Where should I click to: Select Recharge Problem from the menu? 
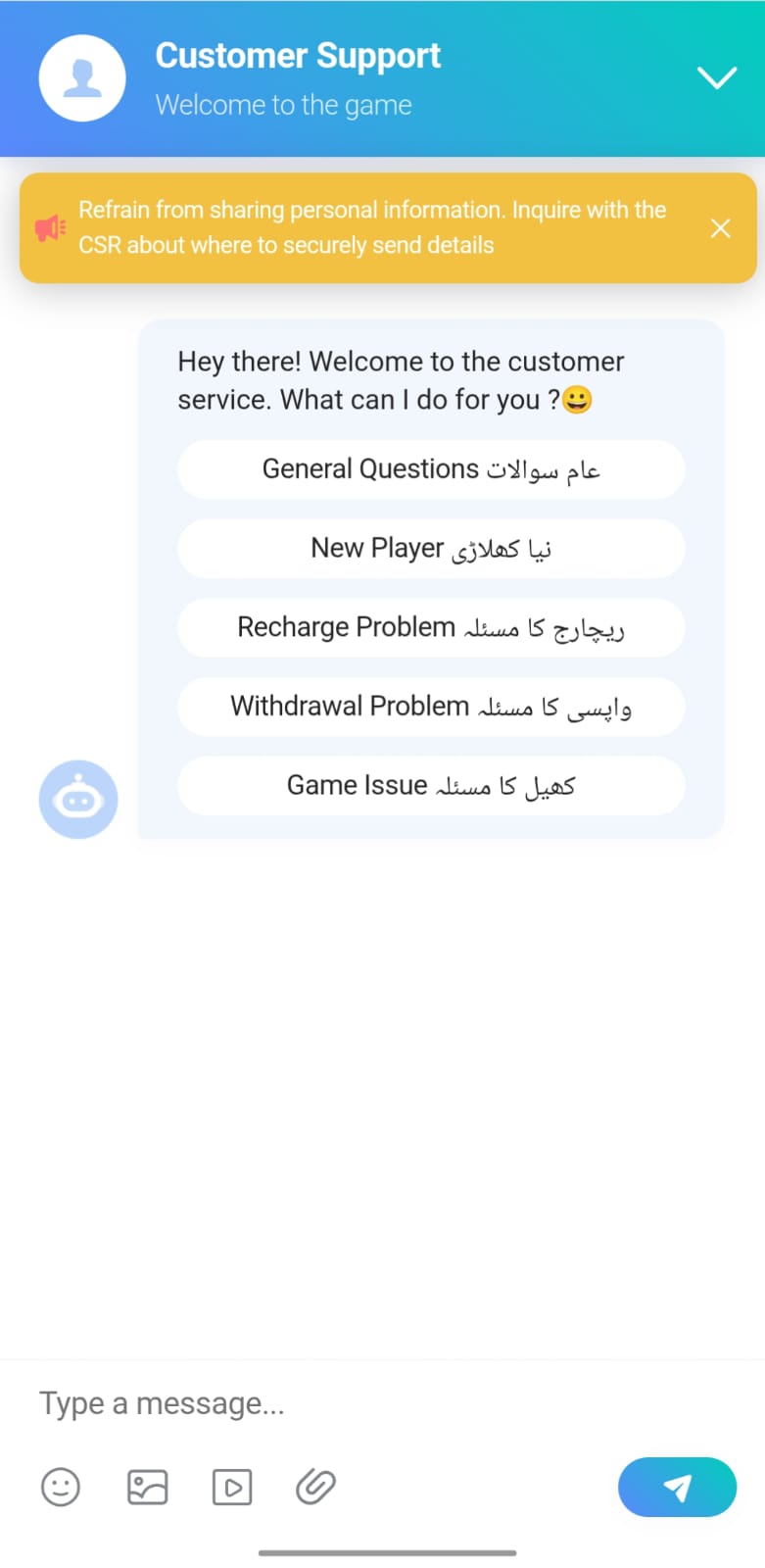tap(430, 628)
